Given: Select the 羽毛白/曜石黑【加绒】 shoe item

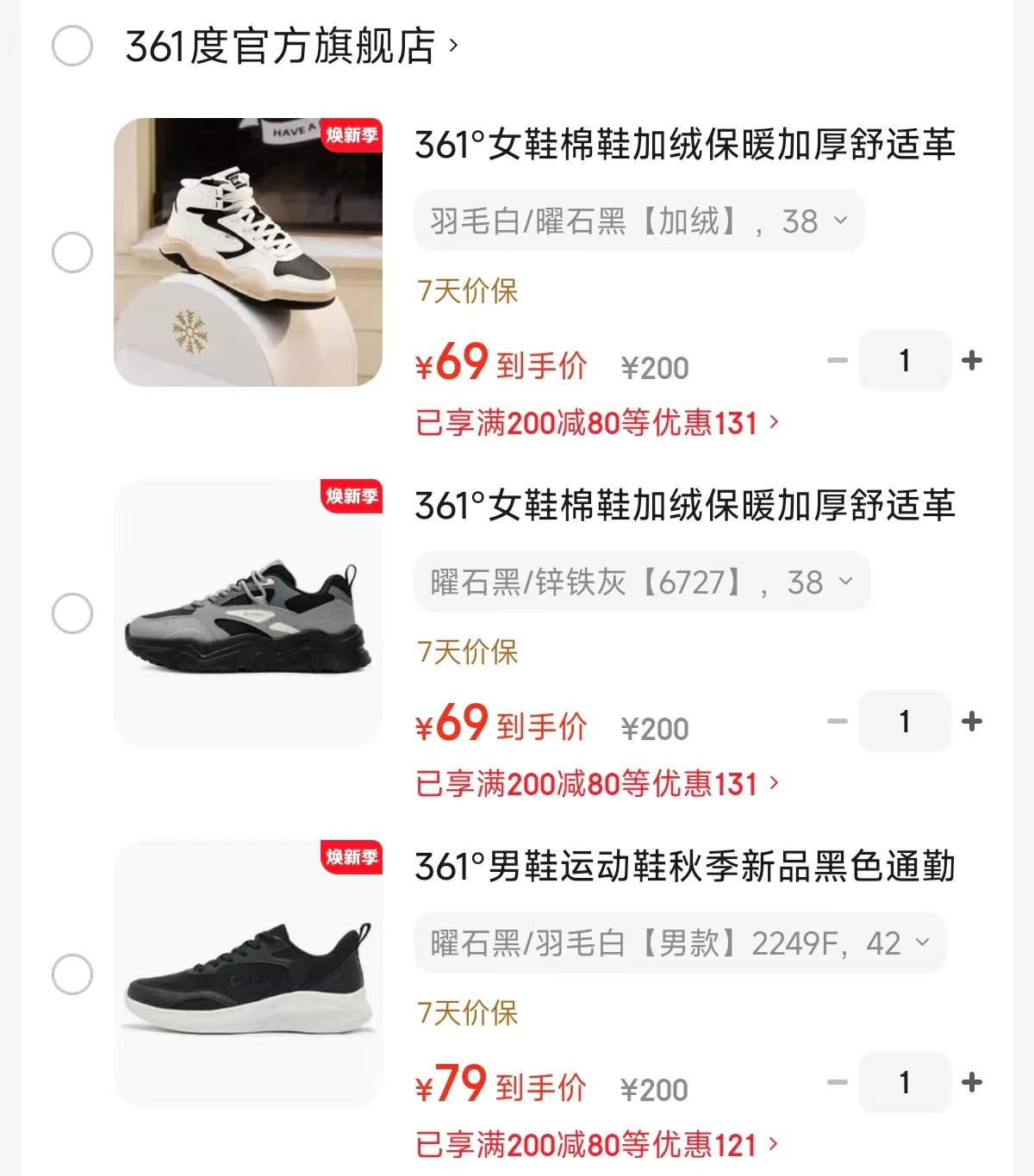Looking at the screenshot, I should [72, 252].
